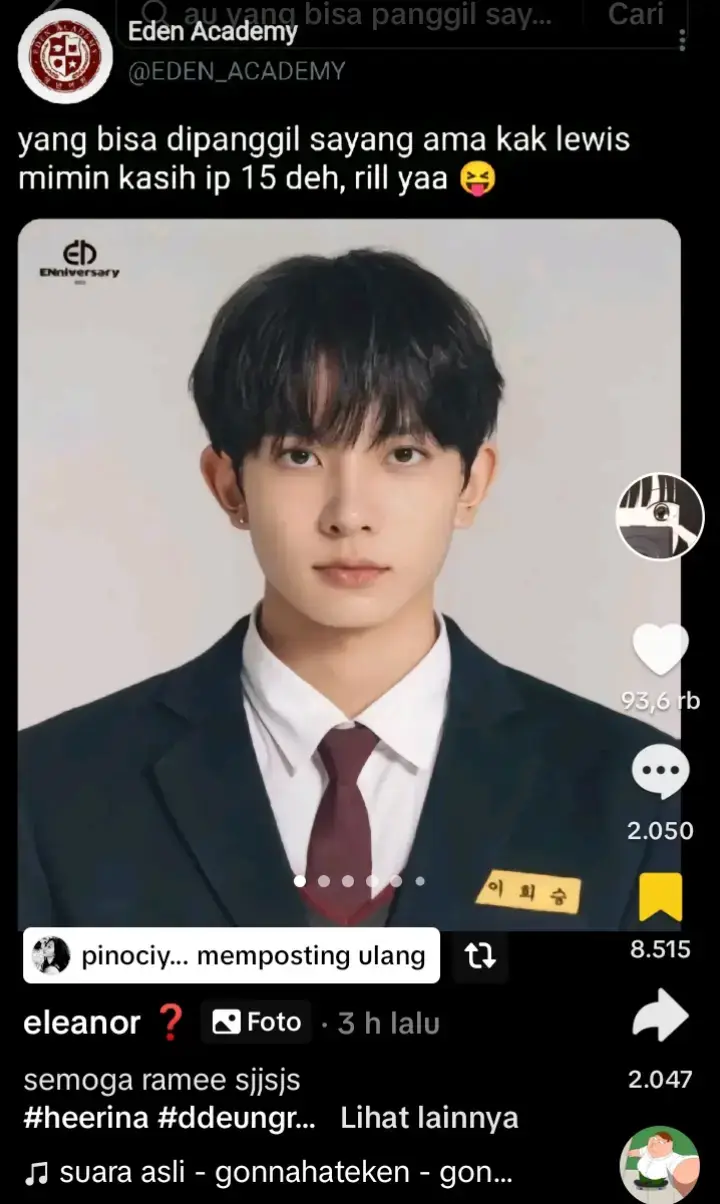Open the pinociy memposting ulang chip

[231, 956]
